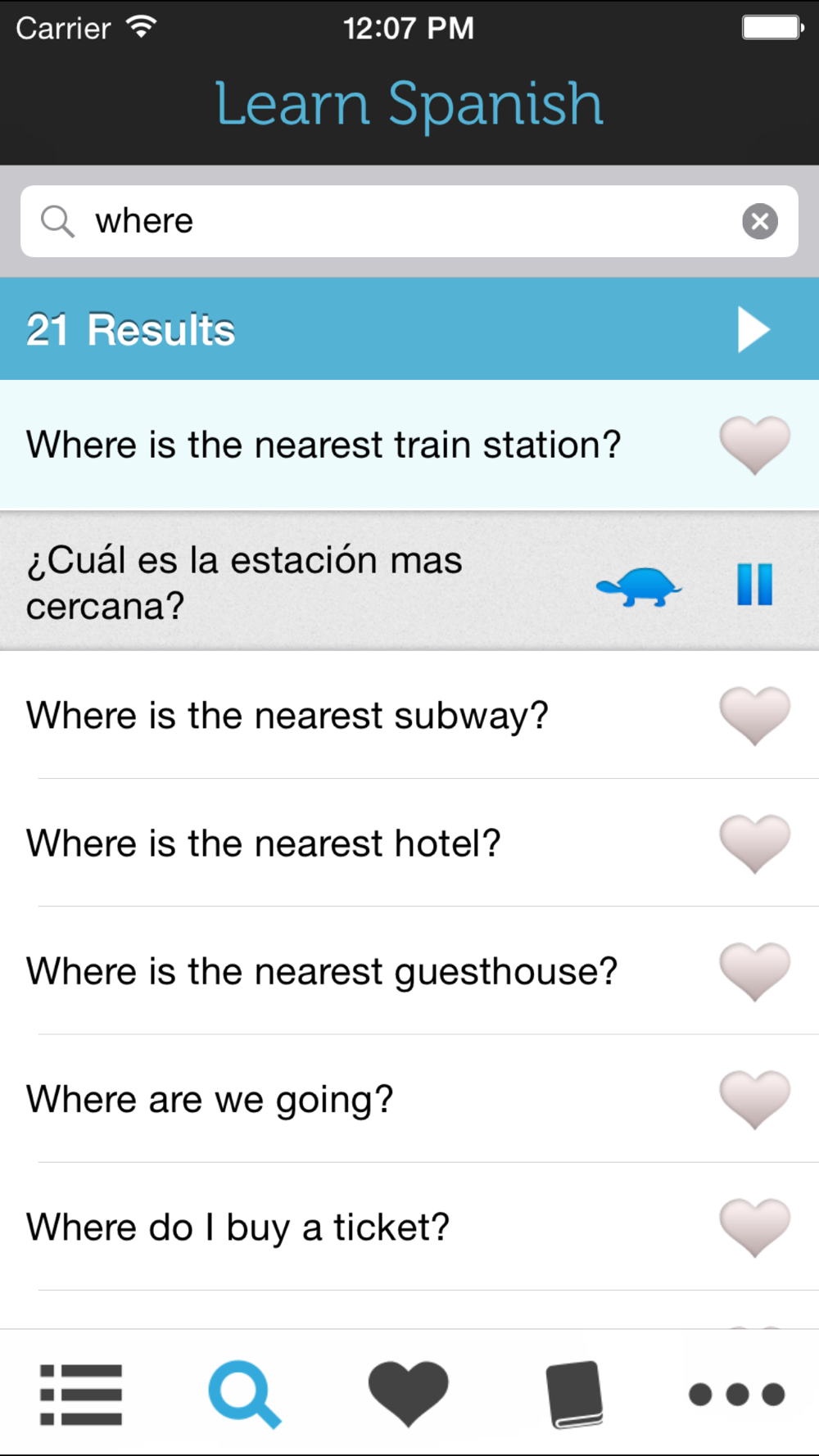The height and width of the screenshot is (1456, 819).
Task: Open the book tab
Action: tap(574, 1394)
